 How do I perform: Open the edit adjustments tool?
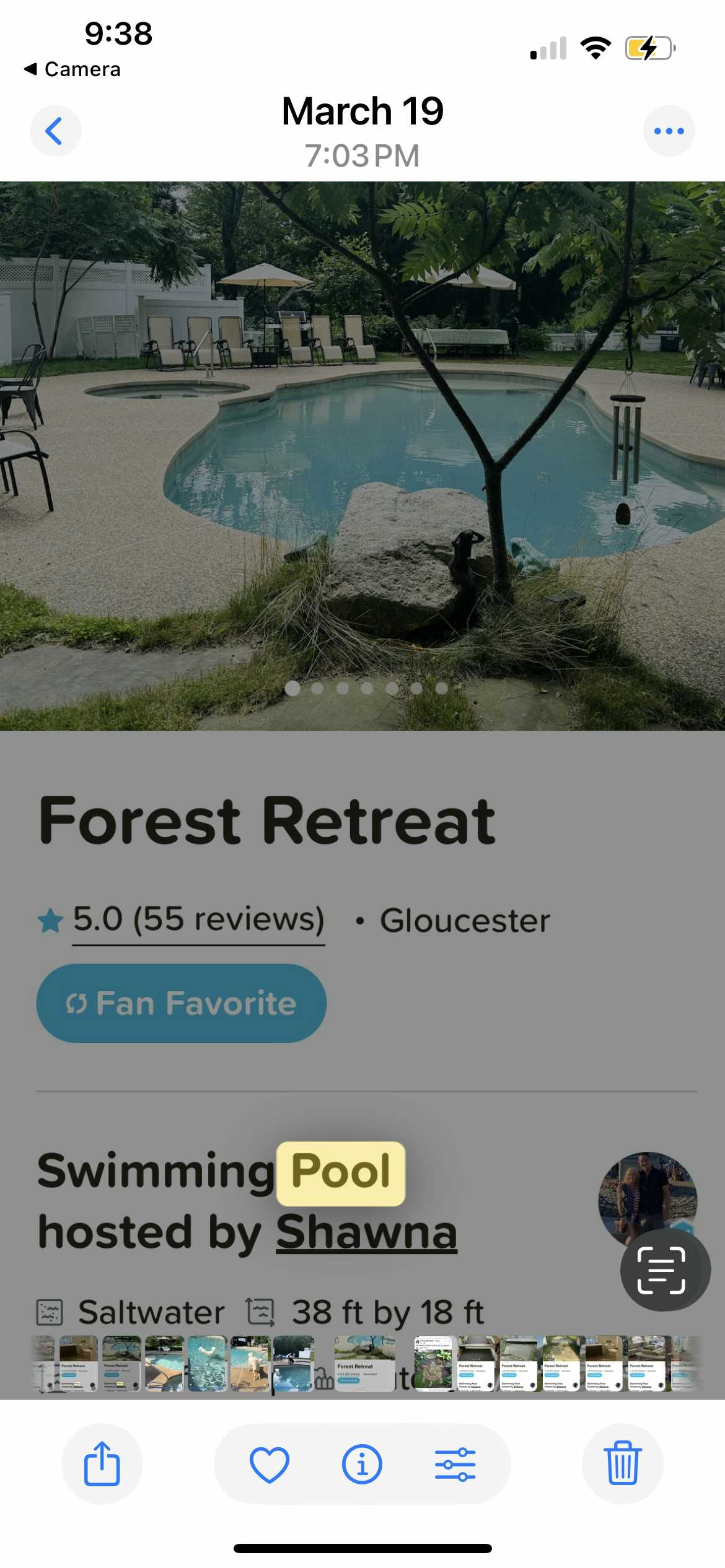click(x=455, y=1464)
